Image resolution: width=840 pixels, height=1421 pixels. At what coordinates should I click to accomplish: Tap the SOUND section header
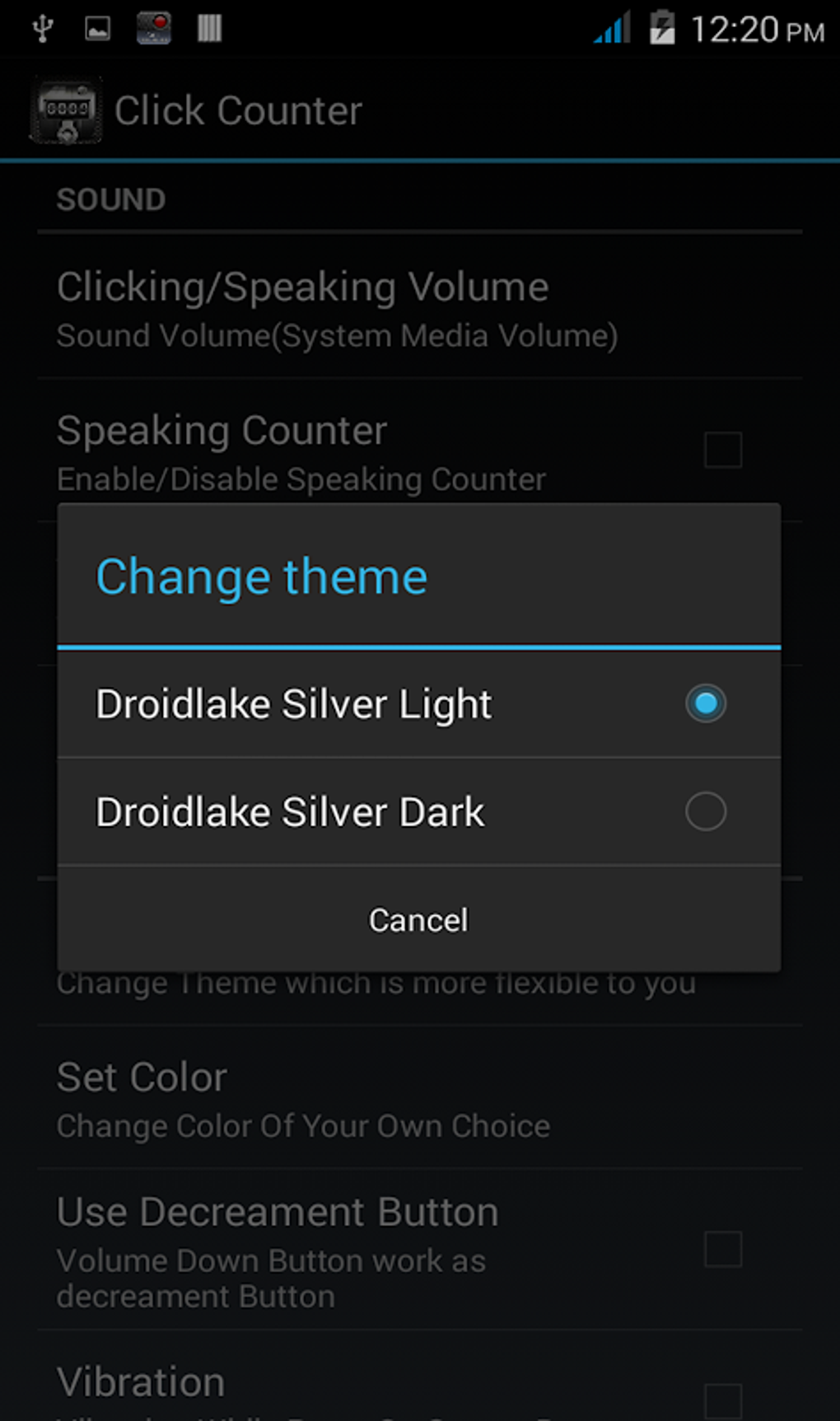pos(110,199)
